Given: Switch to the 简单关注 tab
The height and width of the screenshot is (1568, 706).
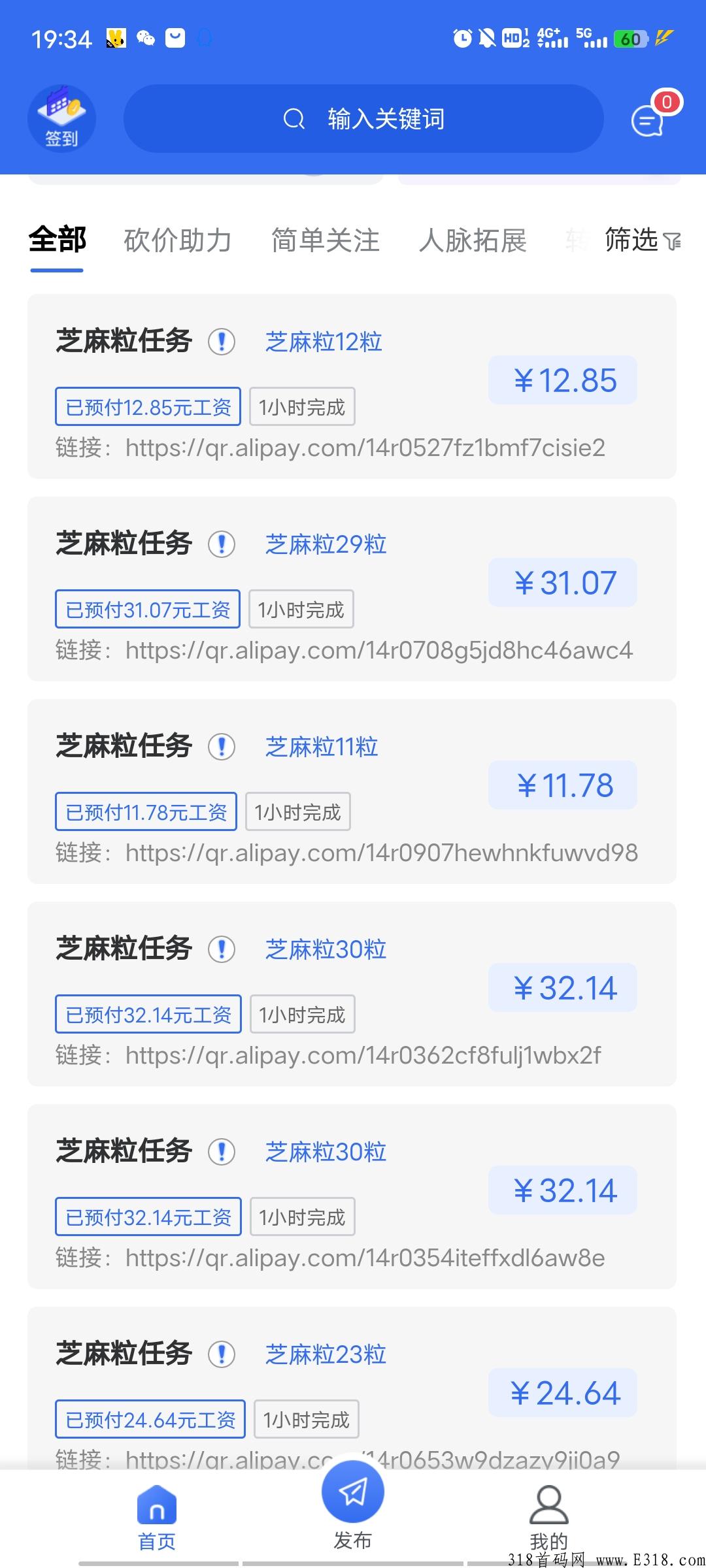Looking at the screenshot, I should click(326, 240).
